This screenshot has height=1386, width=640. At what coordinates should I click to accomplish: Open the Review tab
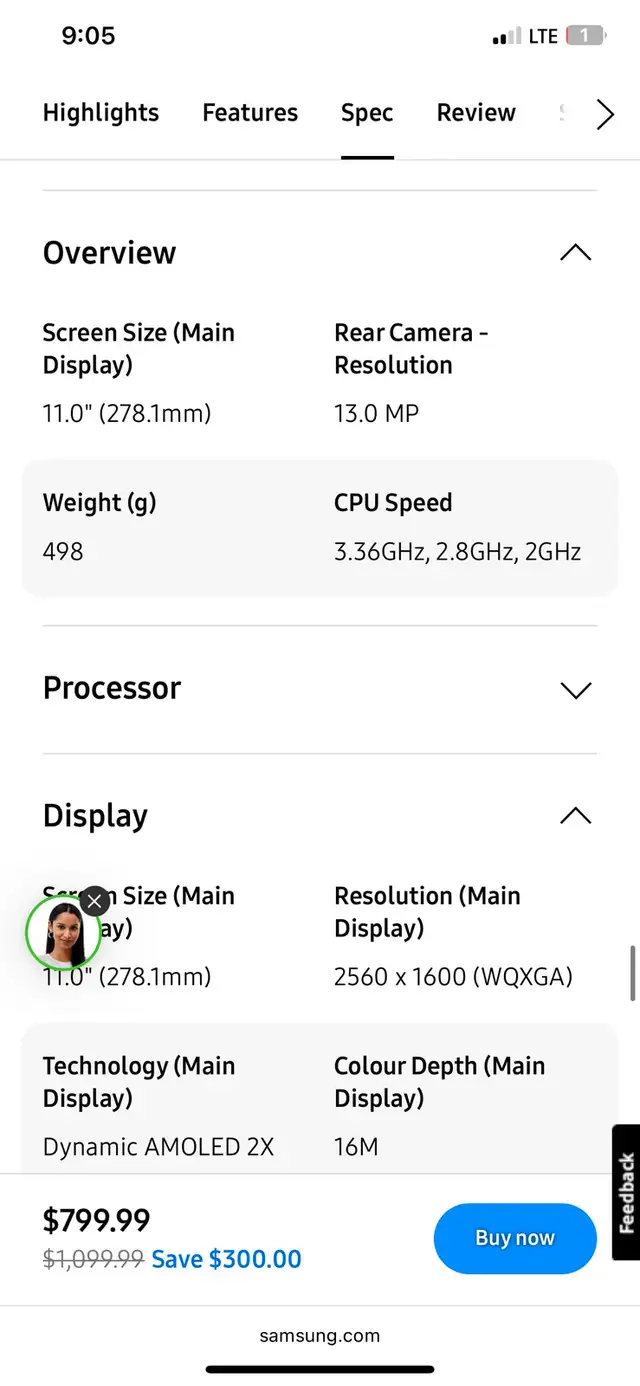click(476, 113)
